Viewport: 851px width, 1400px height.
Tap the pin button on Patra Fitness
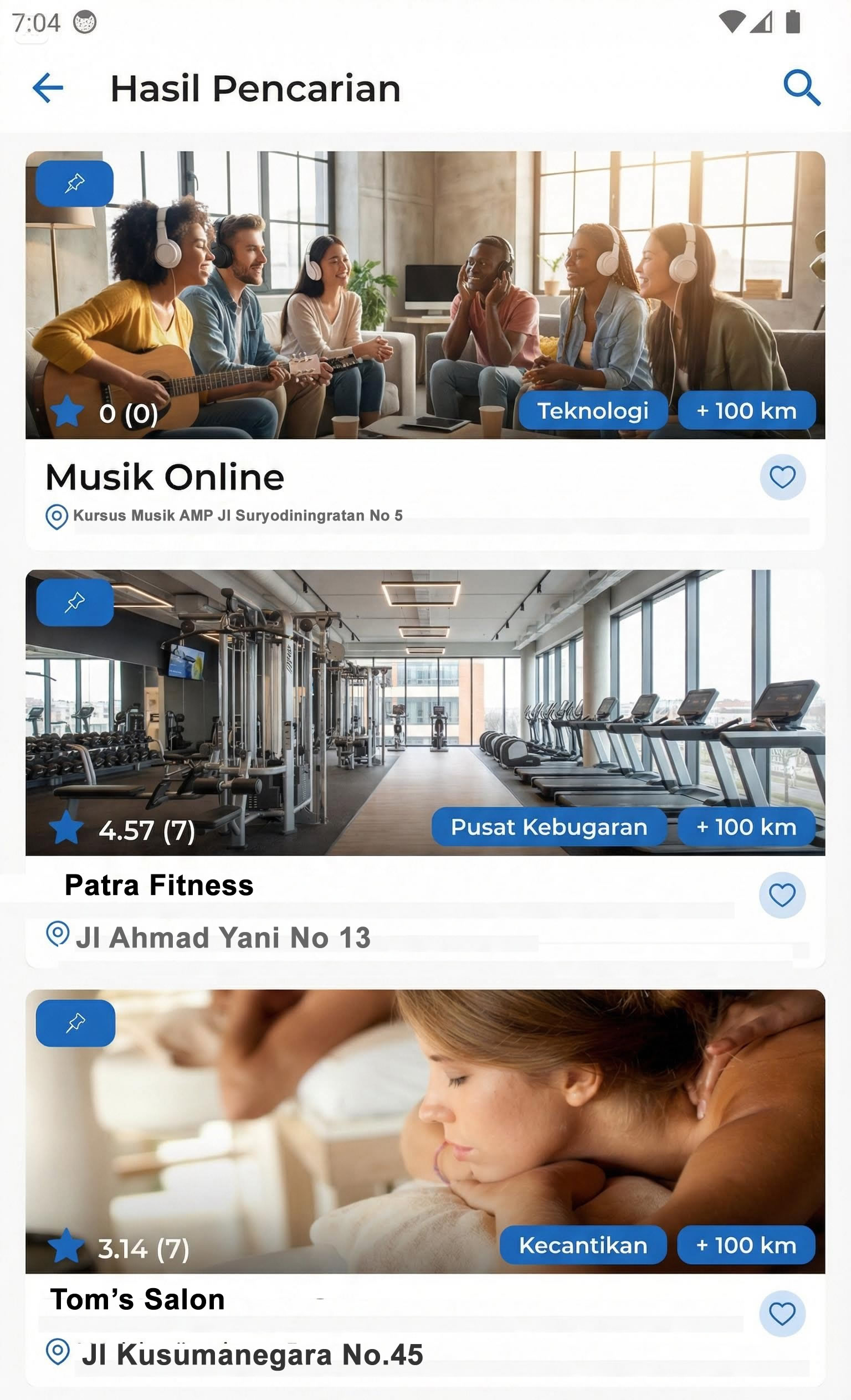point(74,603)
